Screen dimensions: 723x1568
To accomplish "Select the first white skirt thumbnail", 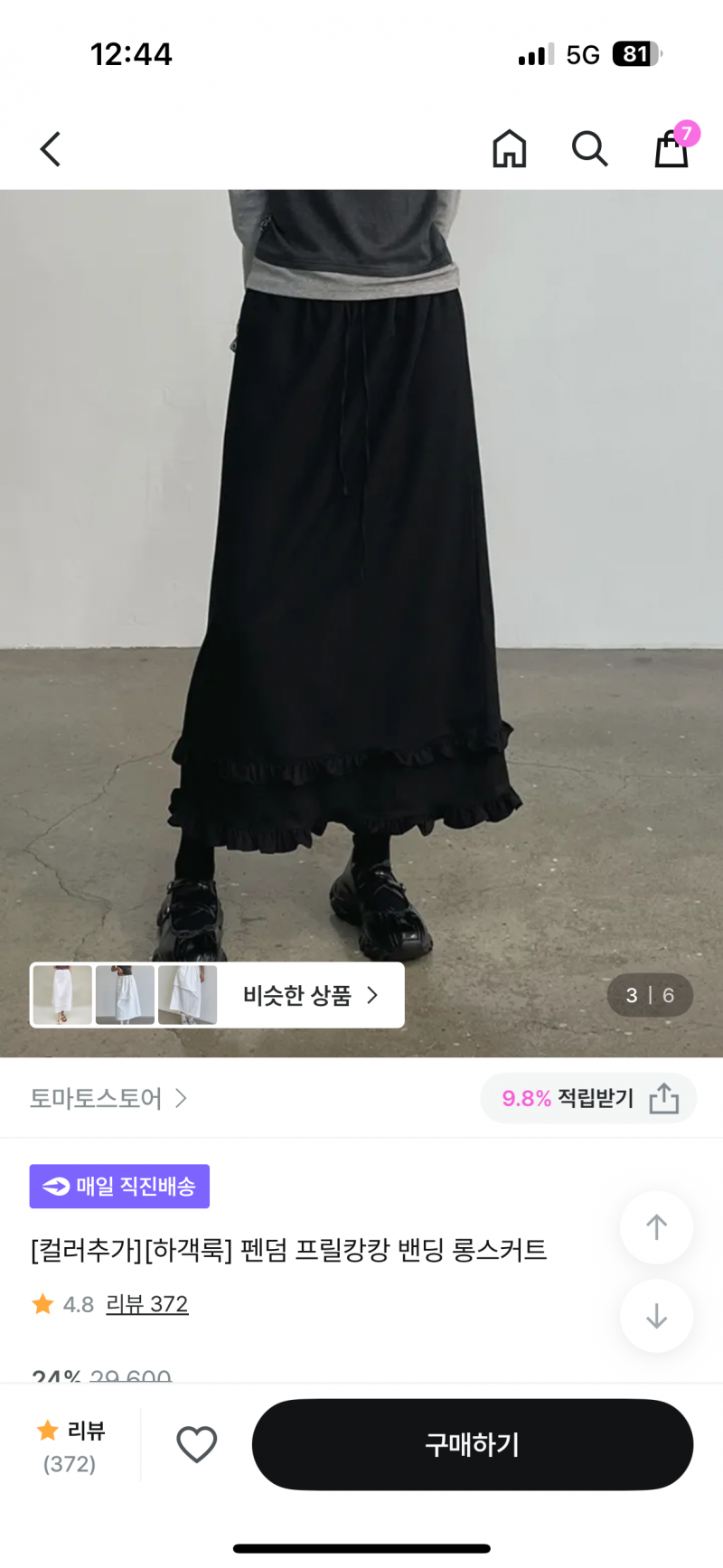I will point(62,995).
